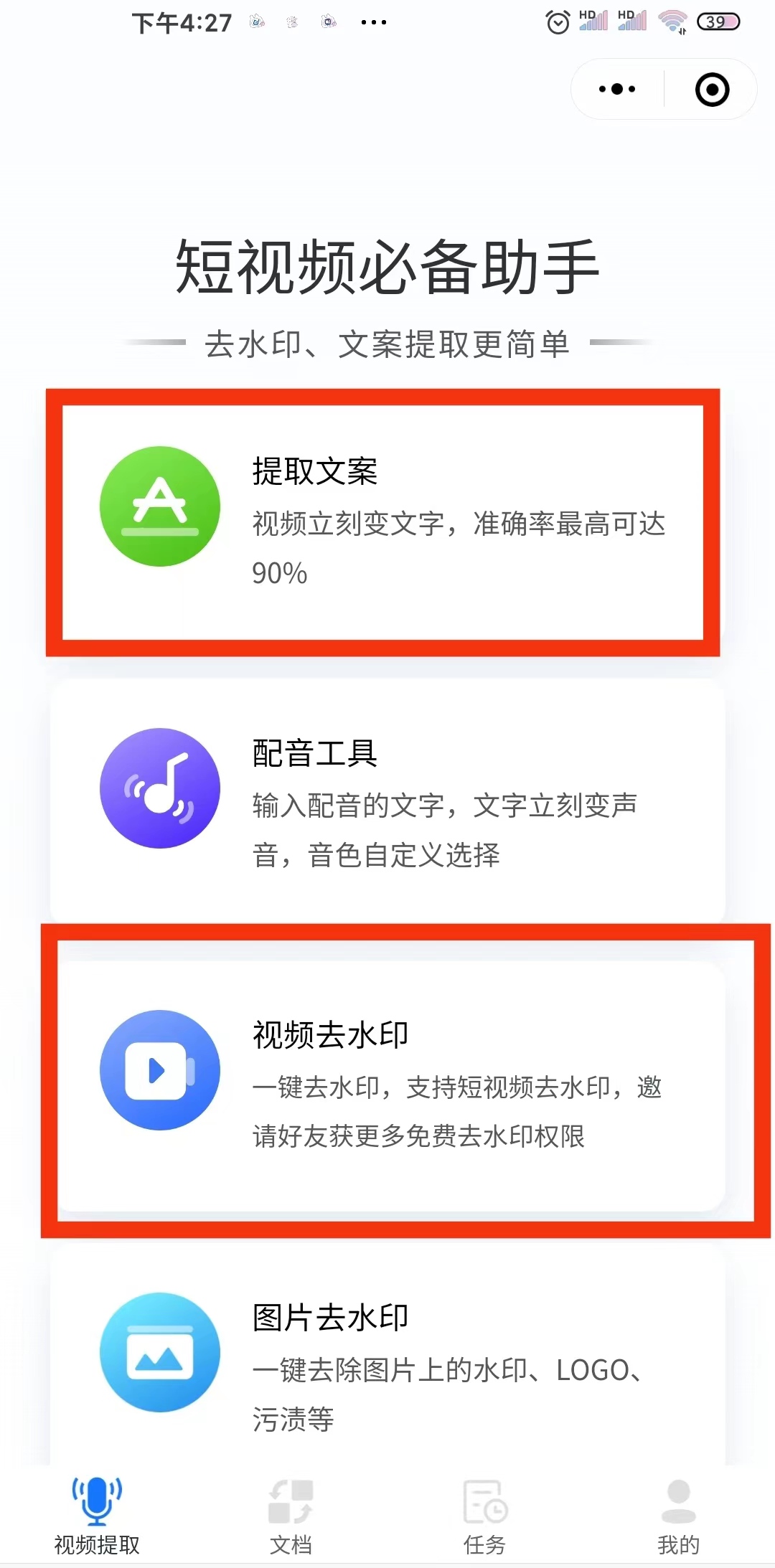The height and width of the screenshot is (1568, 775).
Task: Tap the battery indicator showing 39
Action: pos(718,22)
